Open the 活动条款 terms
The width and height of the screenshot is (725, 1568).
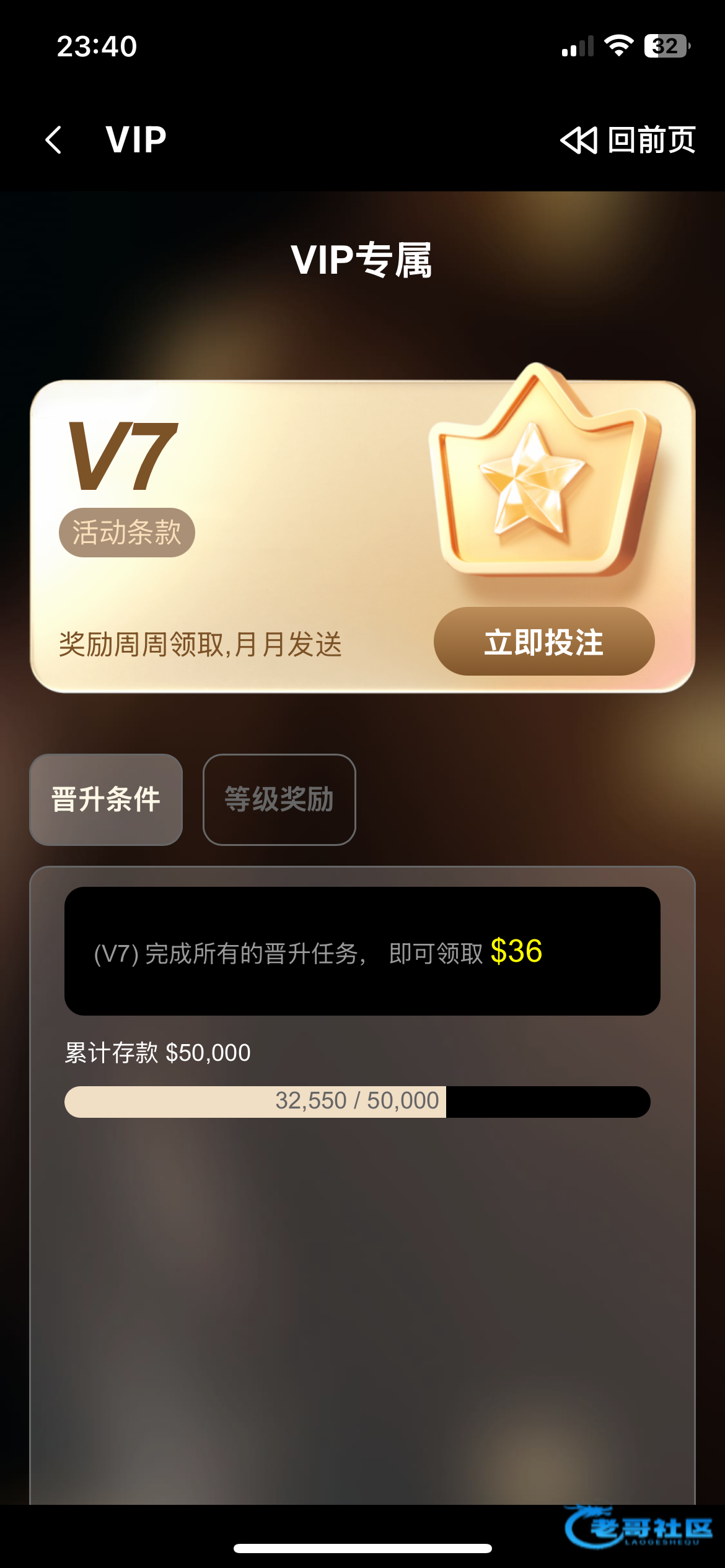[127, 533]
